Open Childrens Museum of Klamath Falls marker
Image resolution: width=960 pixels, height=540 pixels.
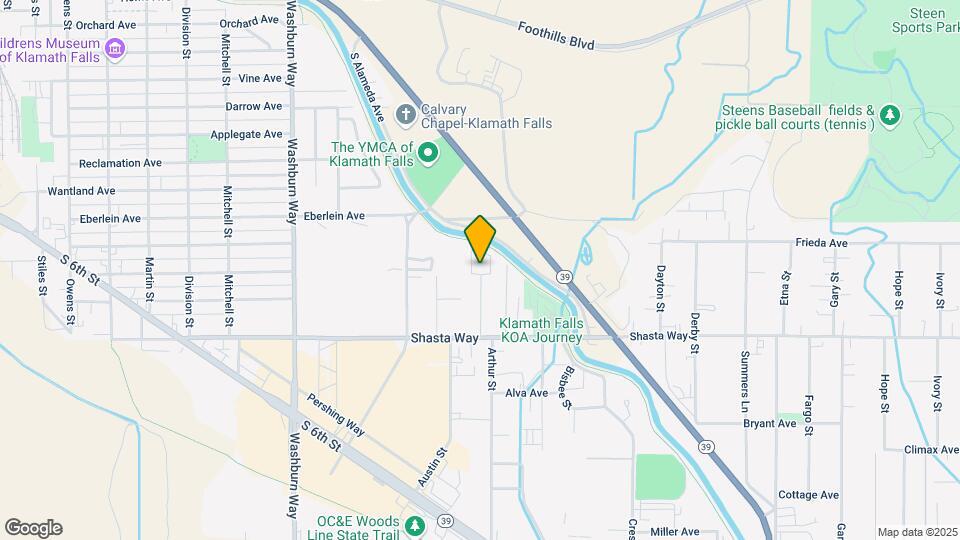pos(115,48)
